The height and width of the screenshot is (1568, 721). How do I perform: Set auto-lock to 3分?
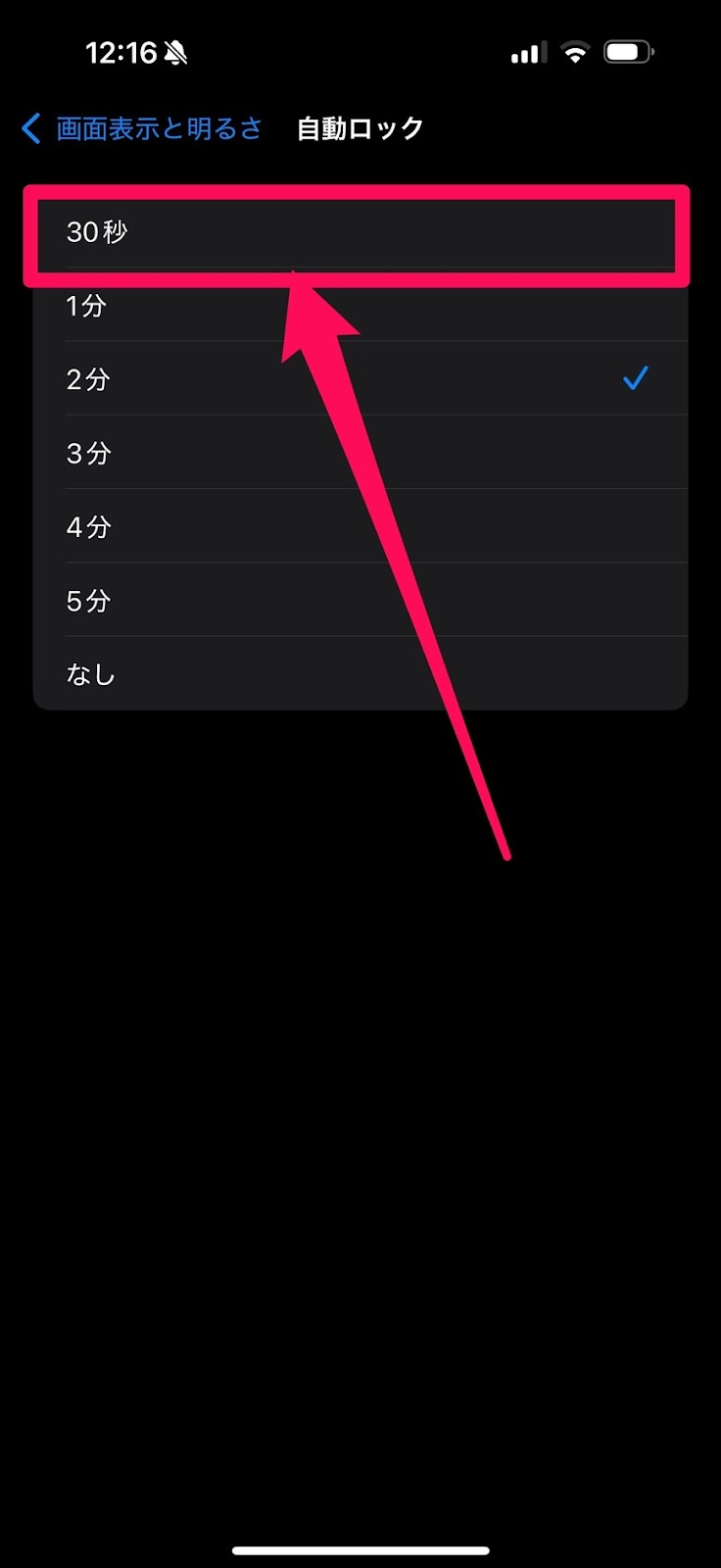point(360,452)
